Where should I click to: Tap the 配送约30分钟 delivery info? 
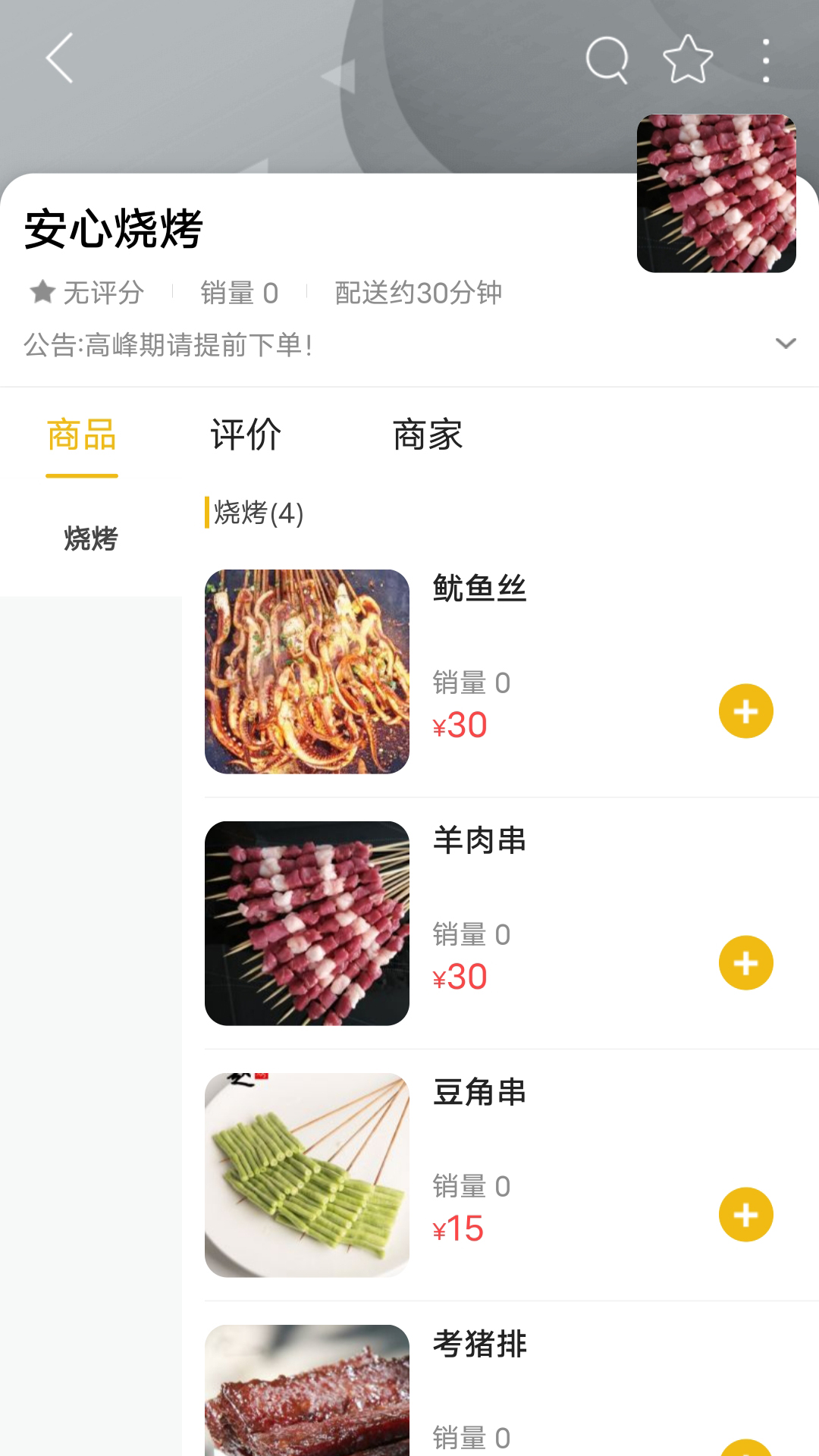420,292
